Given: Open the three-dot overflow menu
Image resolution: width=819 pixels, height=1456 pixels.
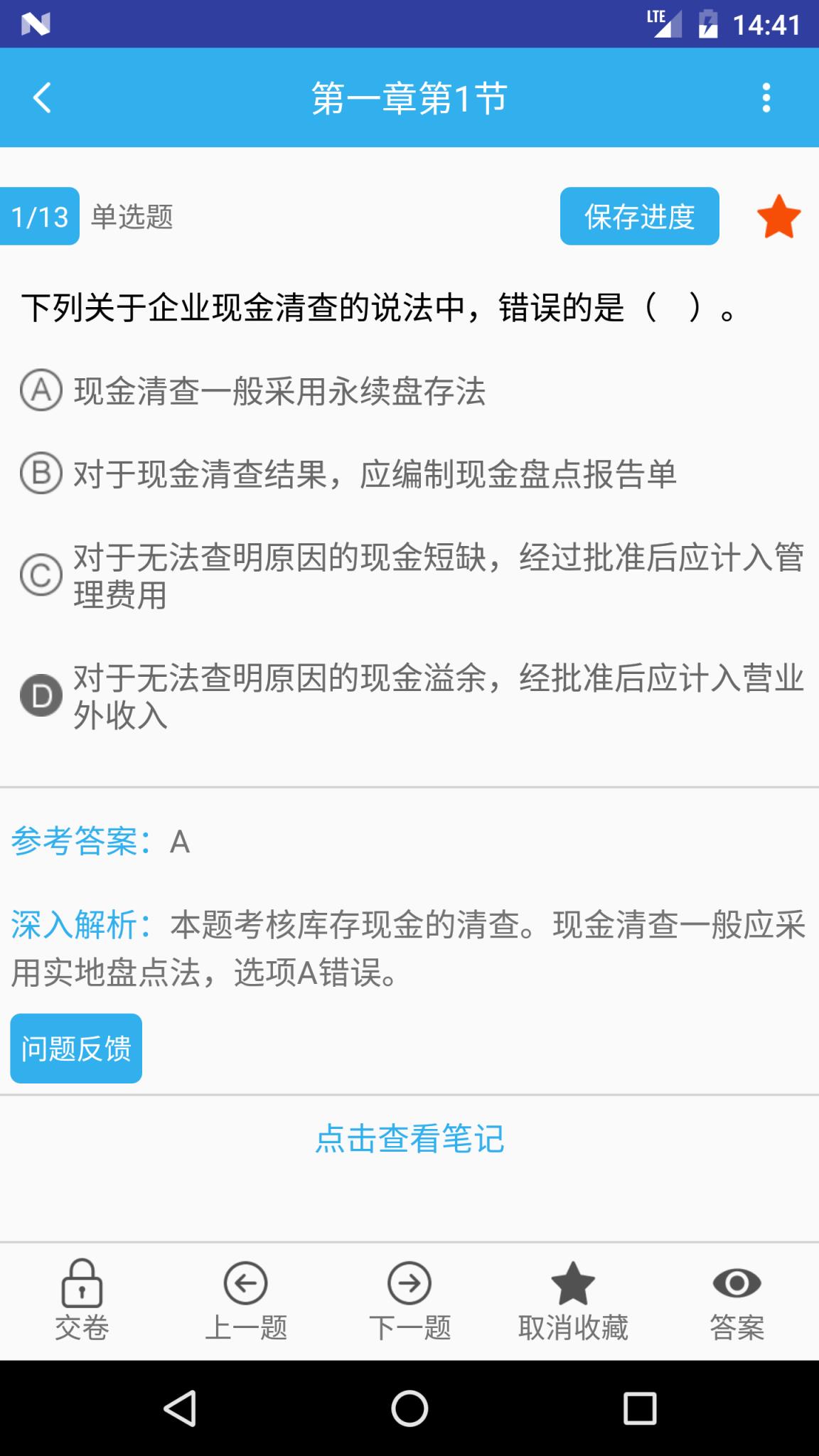Looking at the screenshot, I should click(766, 98).
